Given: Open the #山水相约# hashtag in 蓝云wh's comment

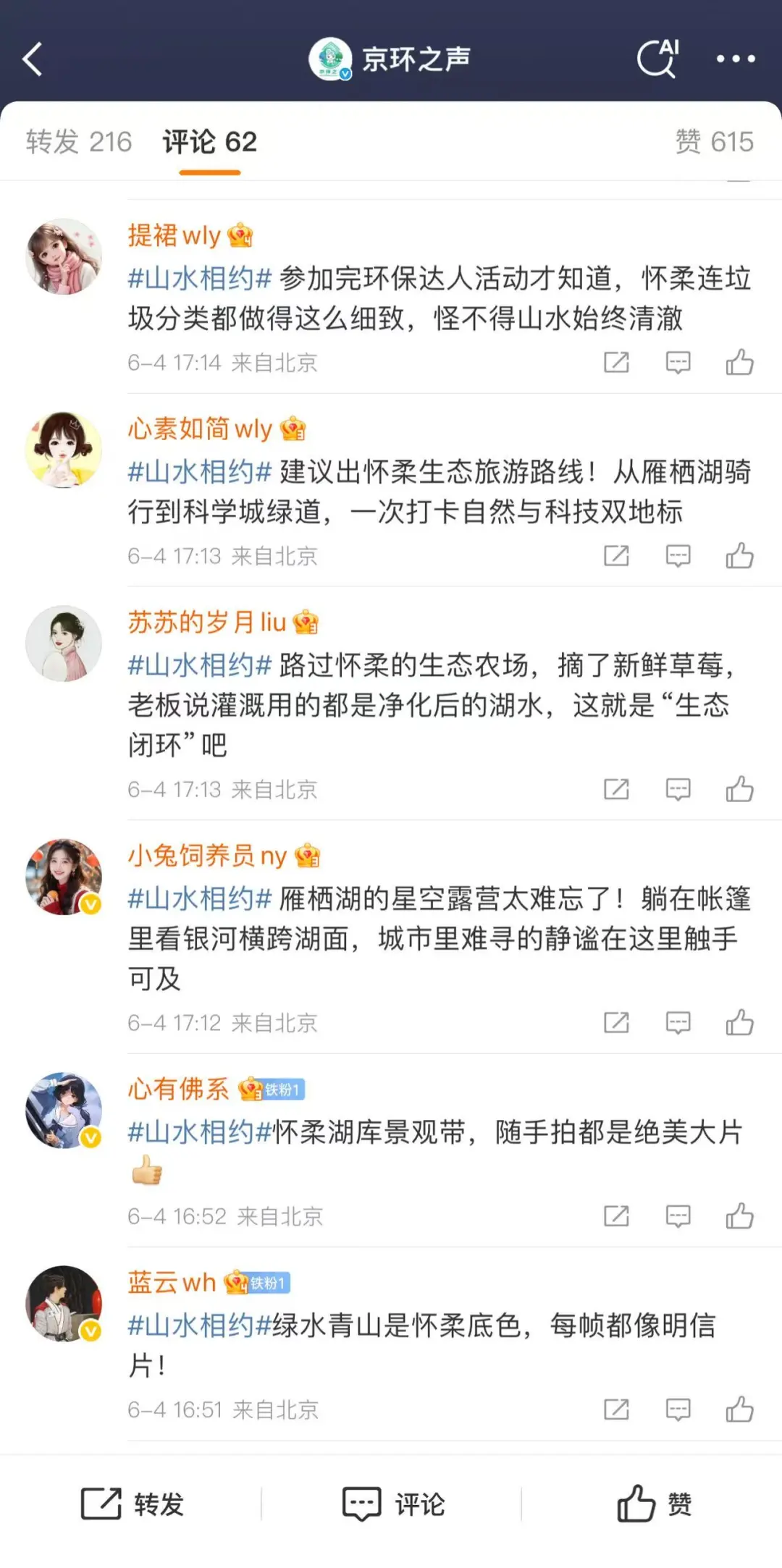Looking at the screenshot, I should click(199, 1326).
